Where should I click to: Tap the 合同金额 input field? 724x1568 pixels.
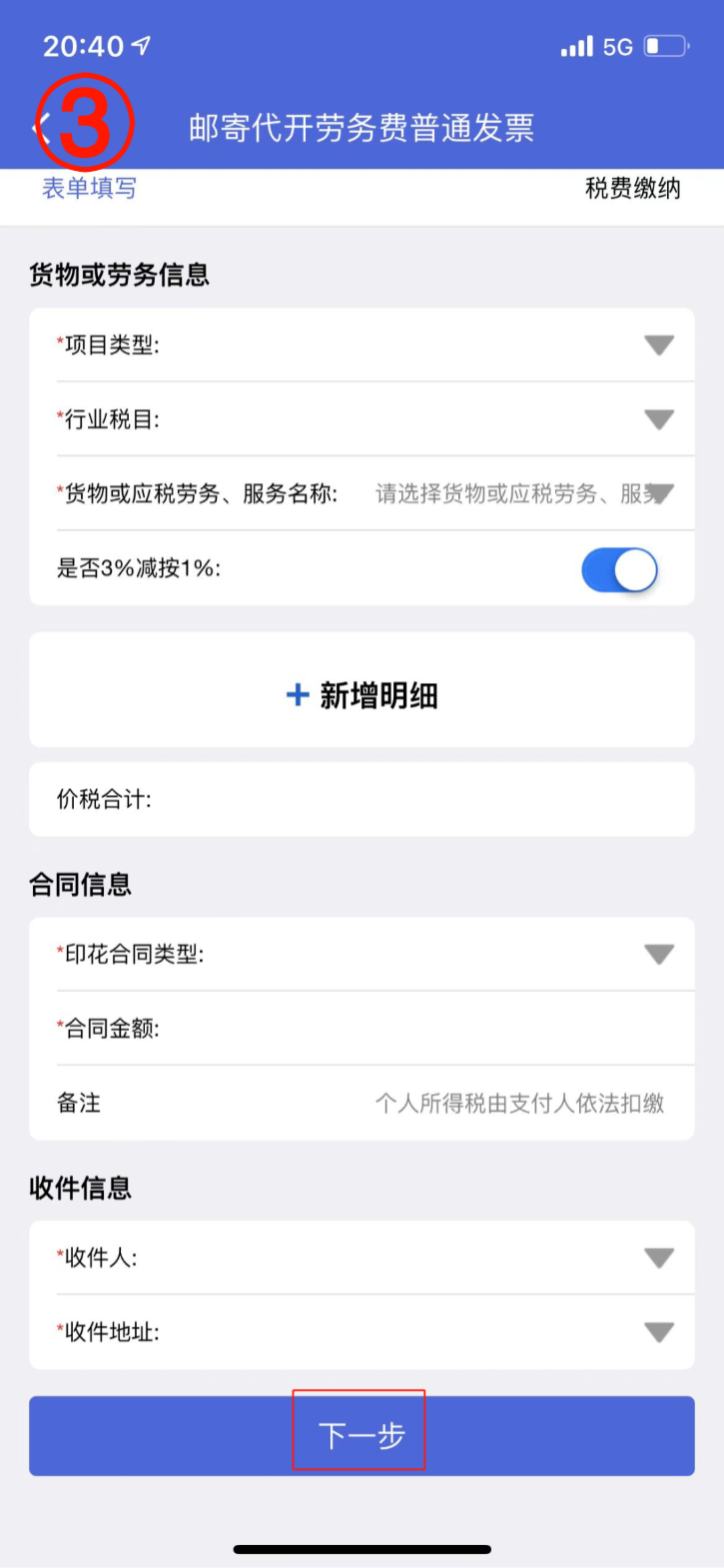click(x=362, y=1029)
